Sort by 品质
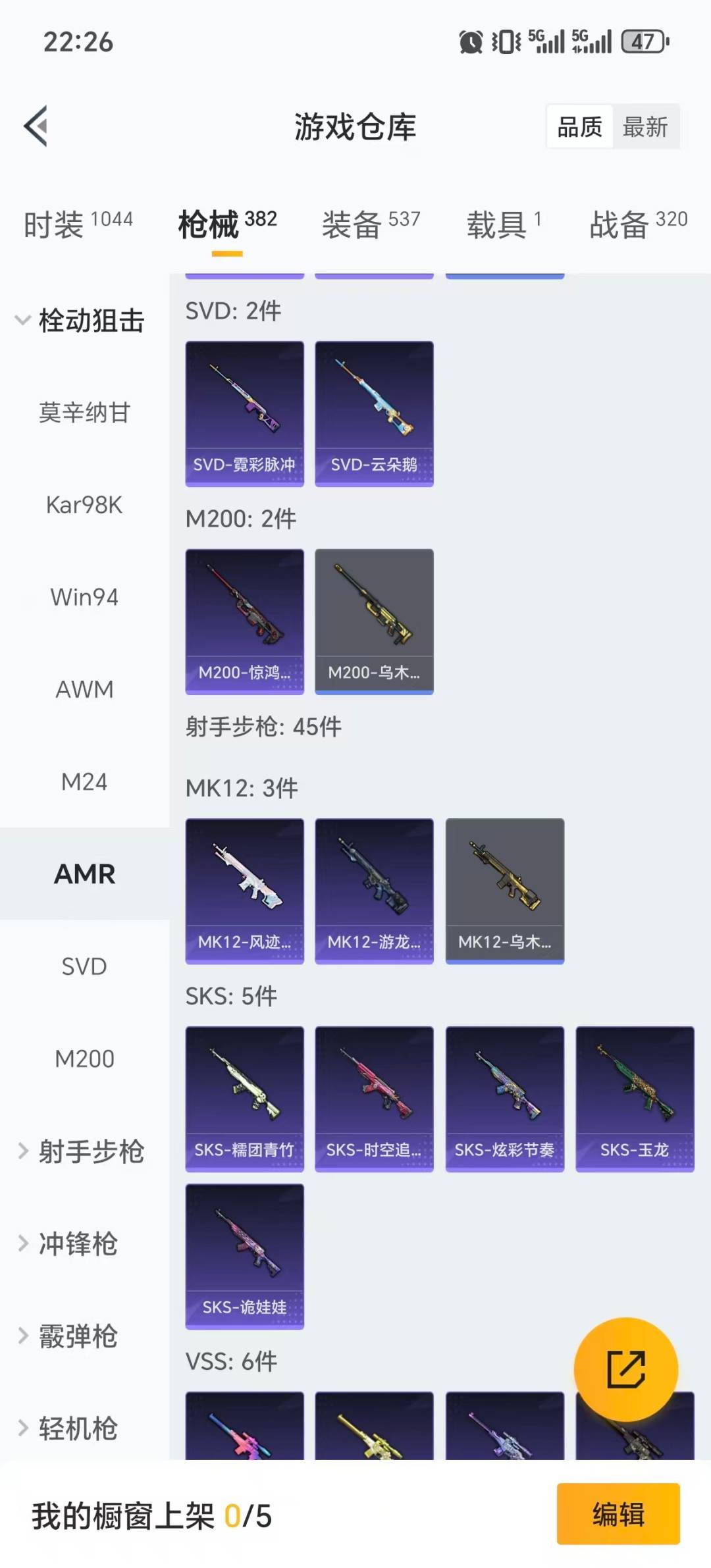This screenshot has height=1568, width=711. [x=579, y=126]
